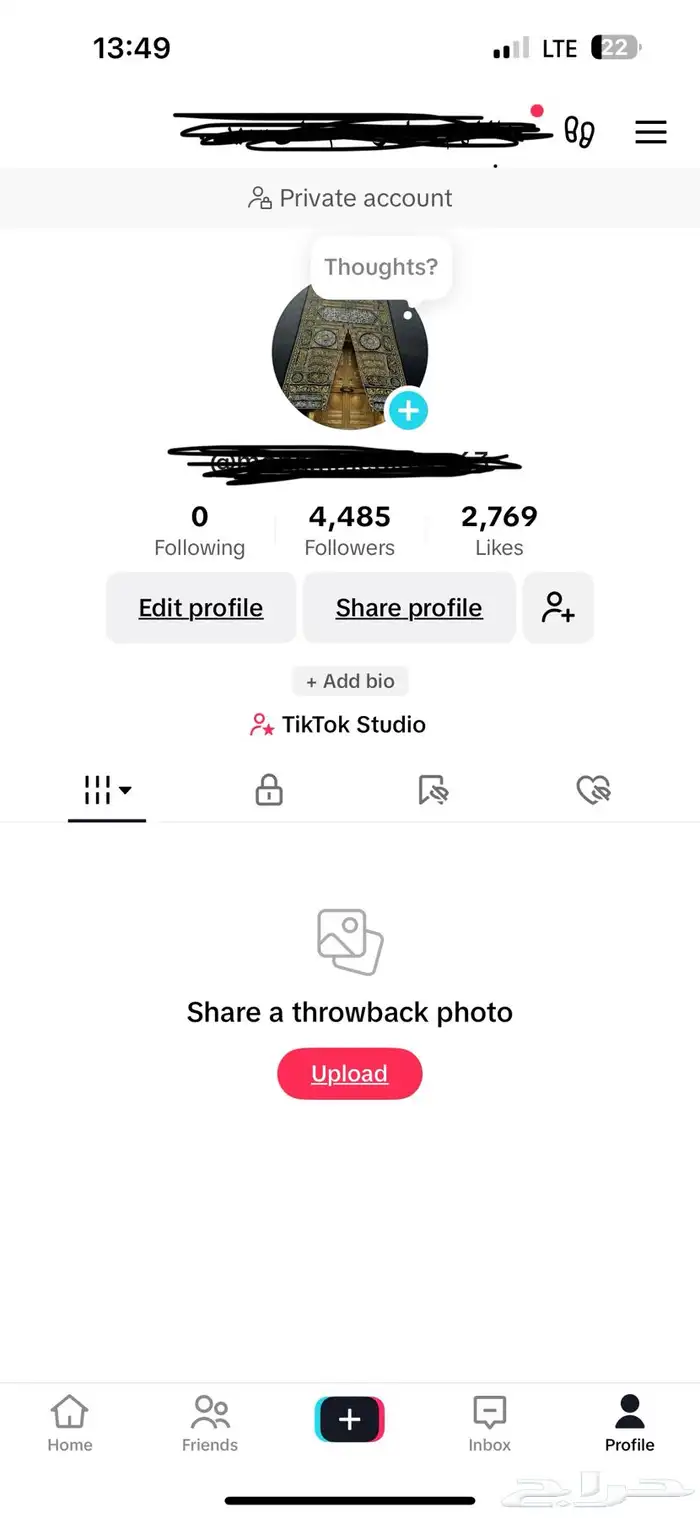
Task: Open the hamburger menu
Action: (x=650, y=132)
